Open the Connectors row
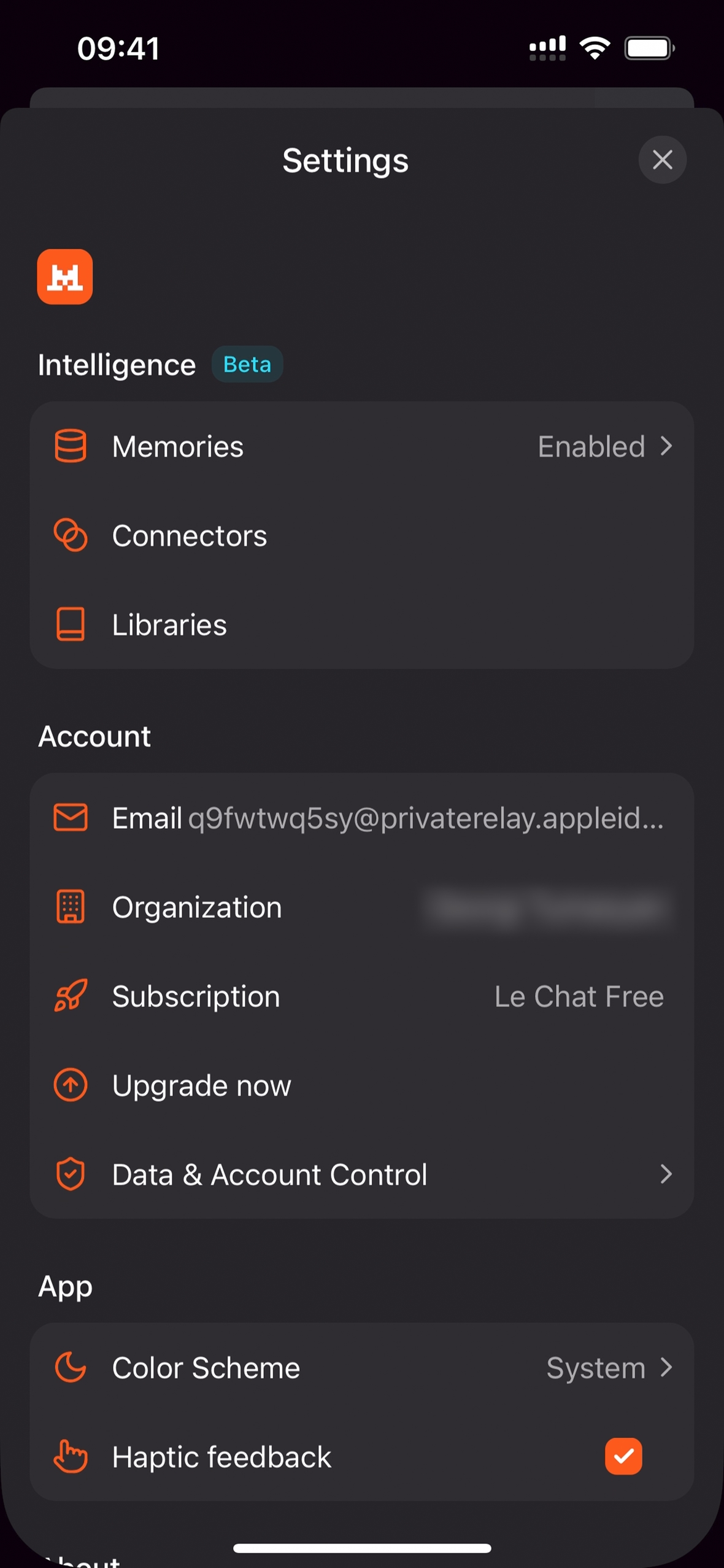 tap(362, 535)
